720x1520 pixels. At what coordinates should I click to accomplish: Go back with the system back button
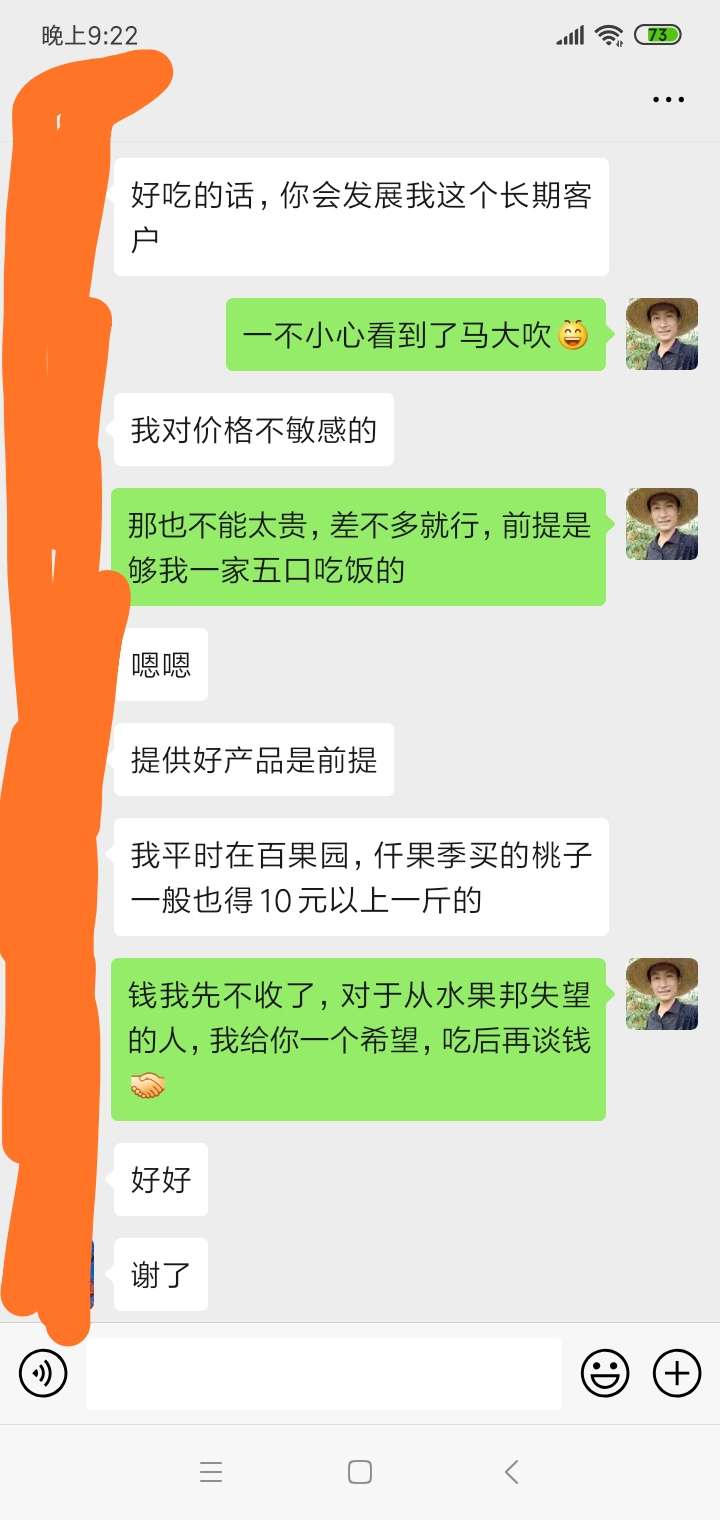click(511, 1472)
